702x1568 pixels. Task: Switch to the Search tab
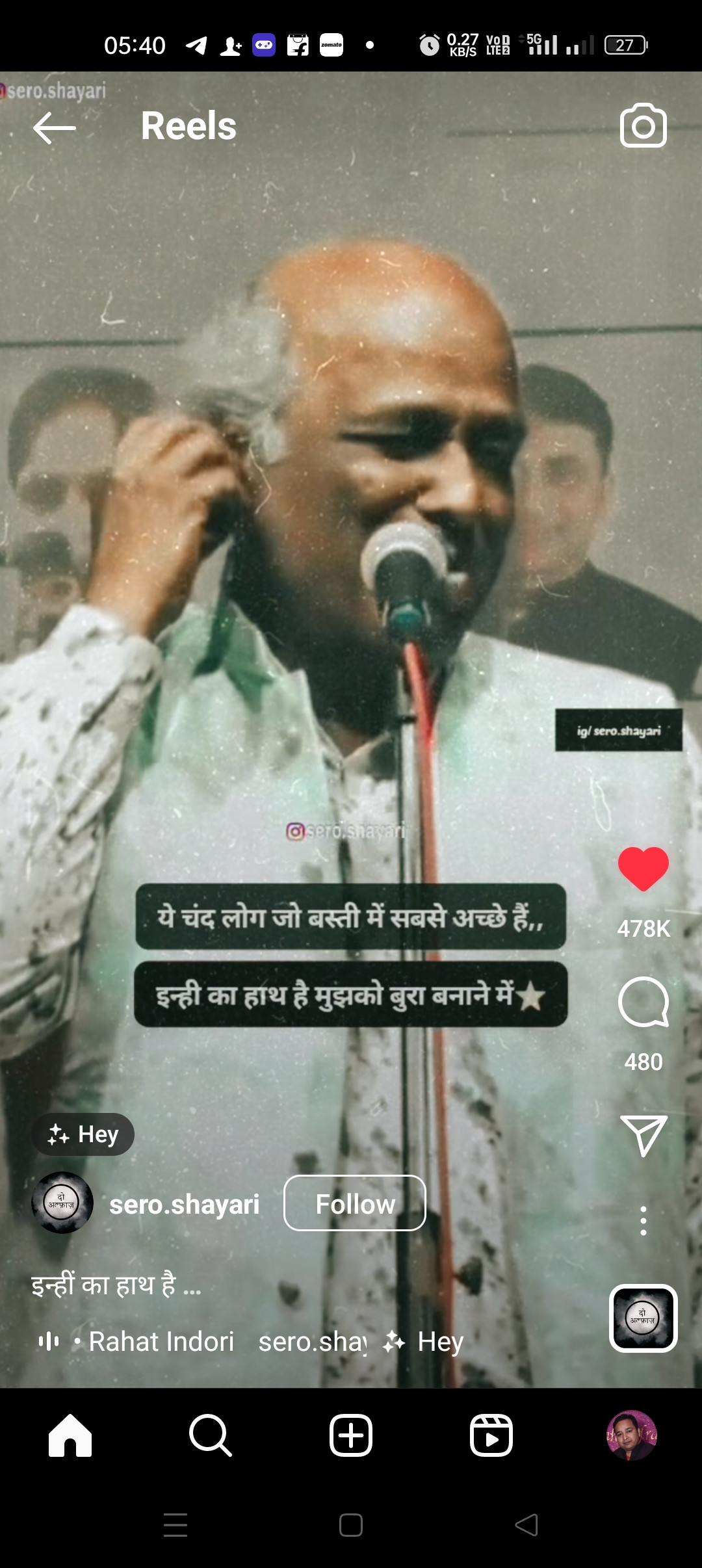coord(211,1435)
